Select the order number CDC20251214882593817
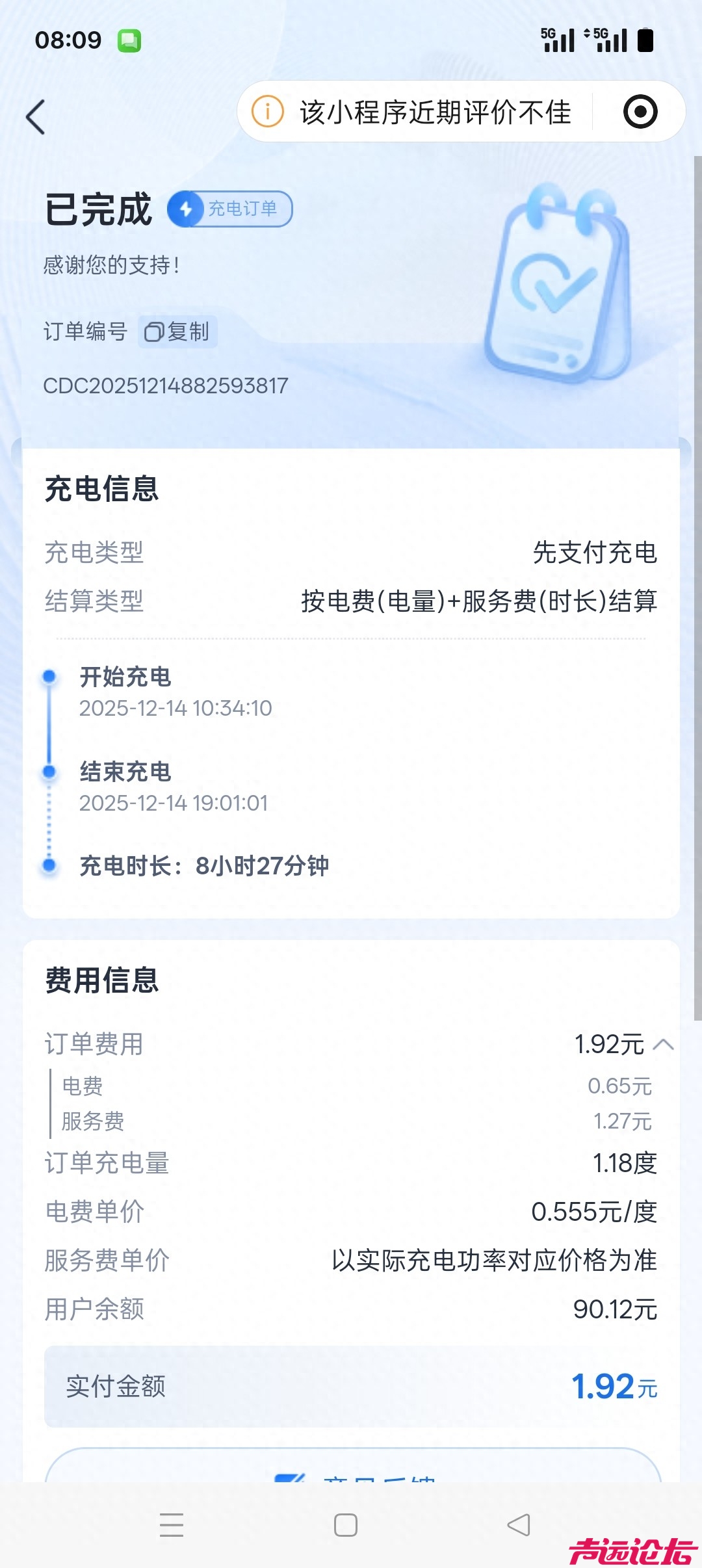The width and height of the screenshot is (702, 1568). [165, 385]
